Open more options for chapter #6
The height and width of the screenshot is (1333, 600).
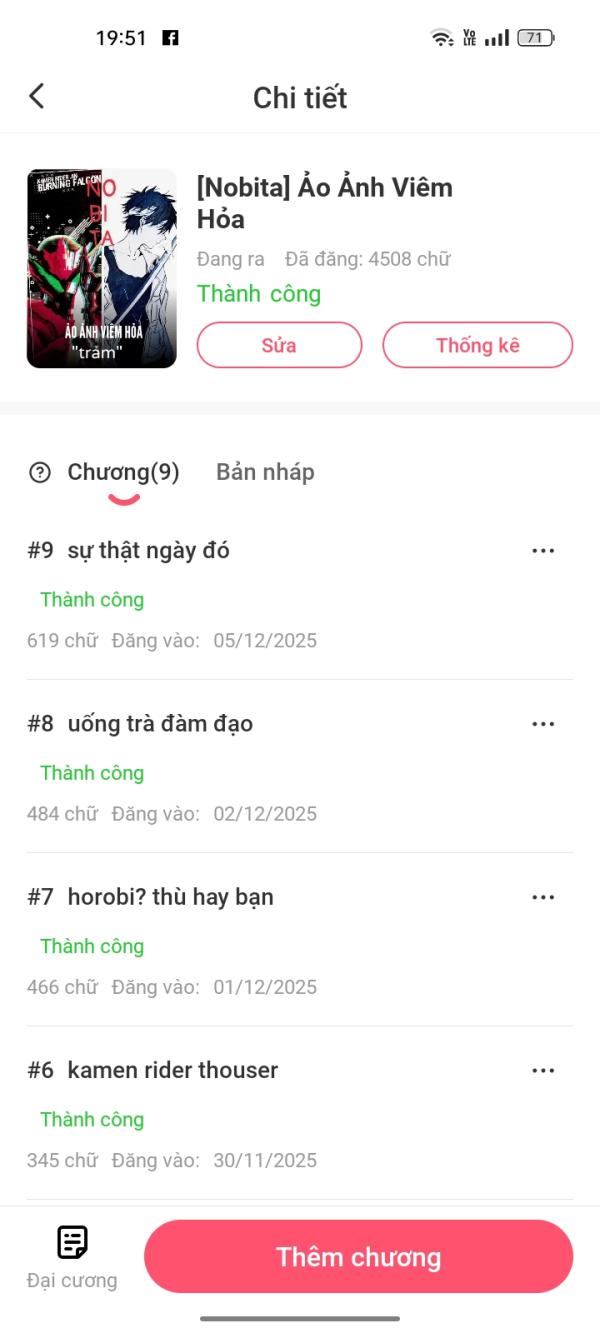(x=543, y=1070)
